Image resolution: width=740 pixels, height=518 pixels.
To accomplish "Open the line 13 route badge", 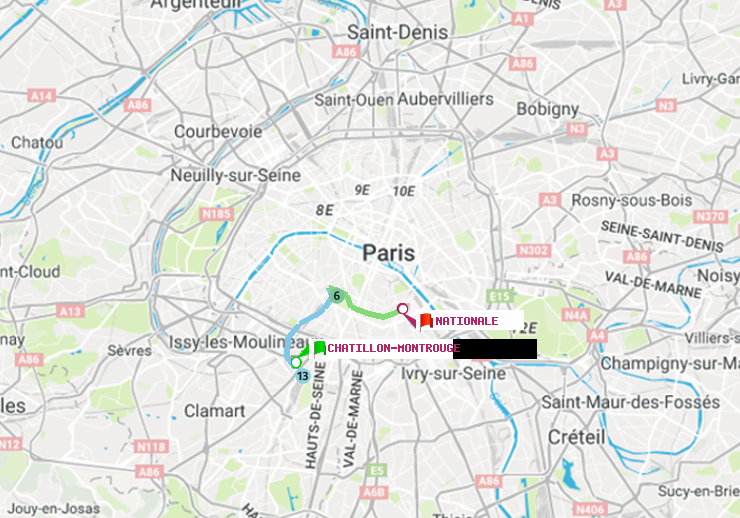I will click(302, 376).
